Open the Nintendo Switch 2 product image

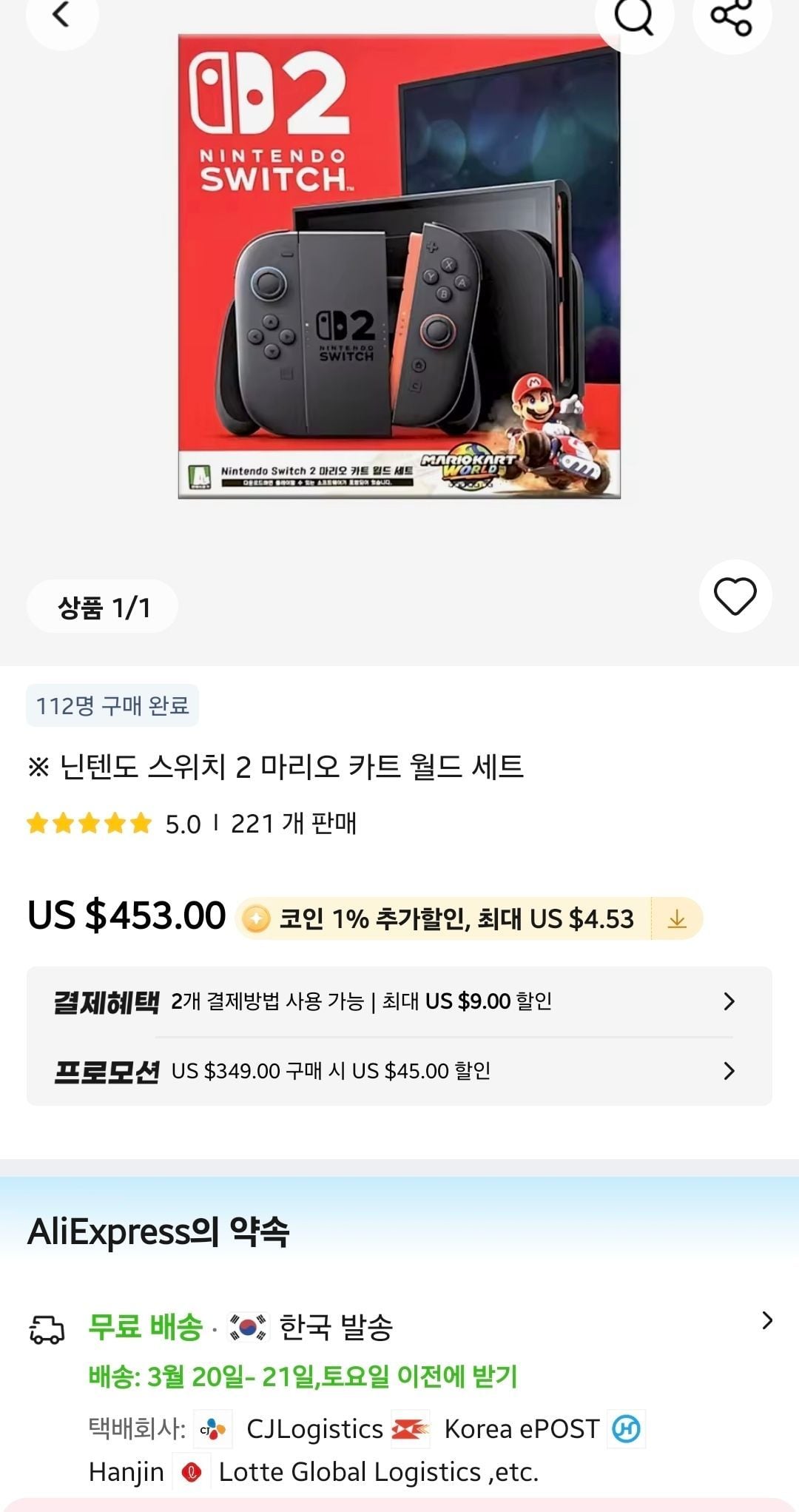(399, 266)
